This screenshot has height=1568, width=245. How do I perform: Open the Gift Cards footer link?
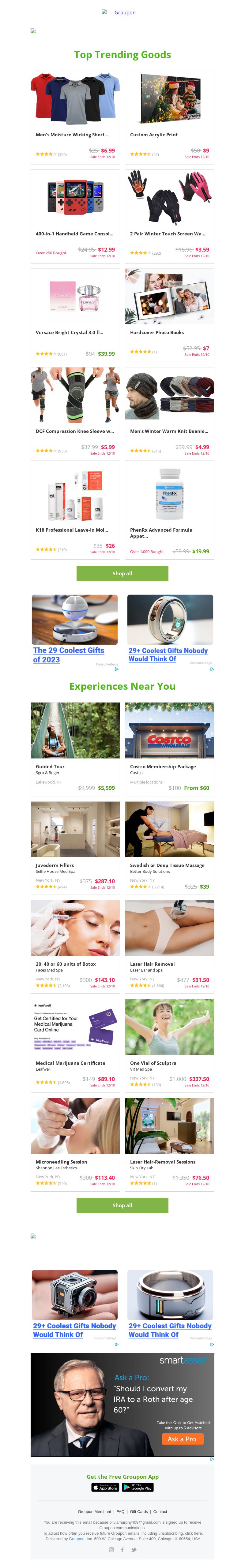[138, 1511]
